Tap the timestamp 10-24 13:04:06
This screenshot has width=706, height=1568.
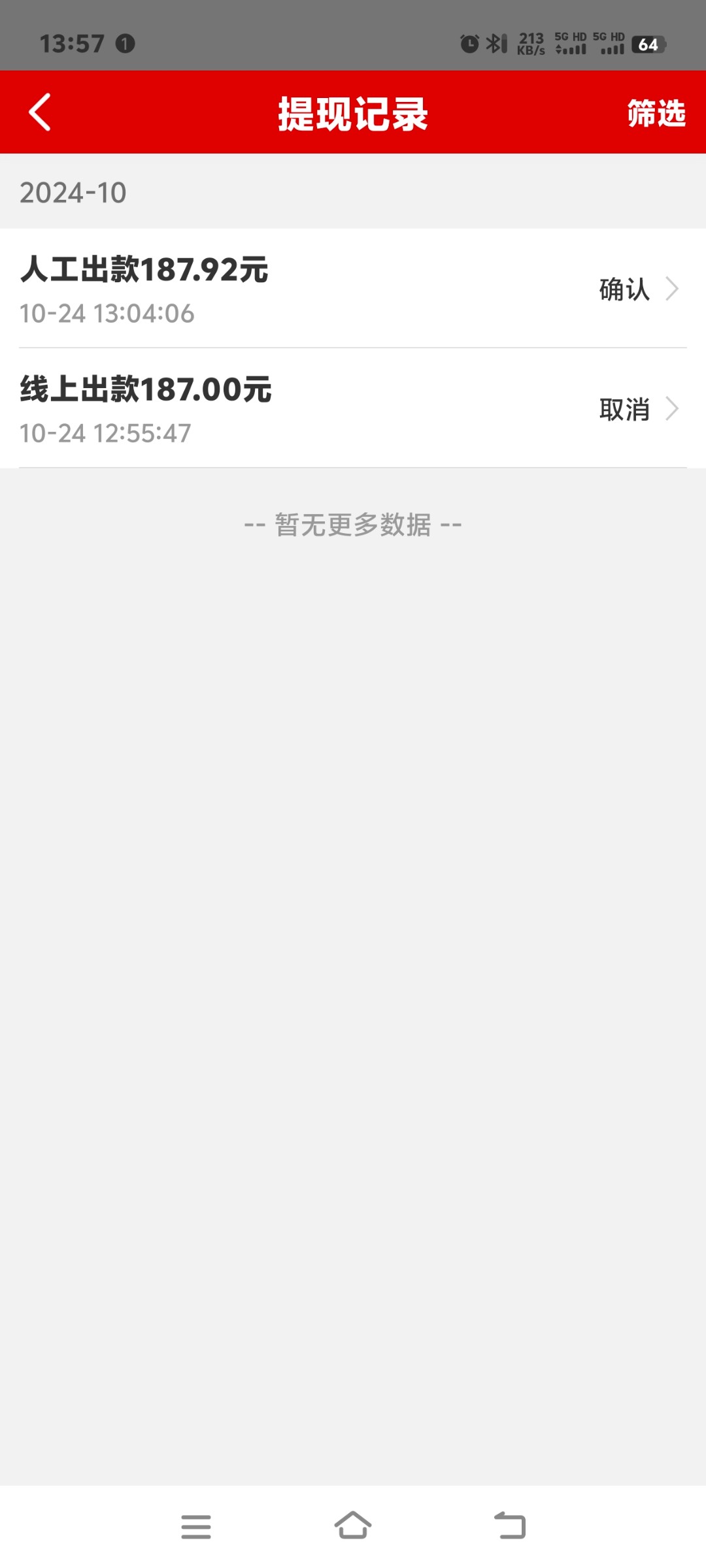[x=106, y=312]
